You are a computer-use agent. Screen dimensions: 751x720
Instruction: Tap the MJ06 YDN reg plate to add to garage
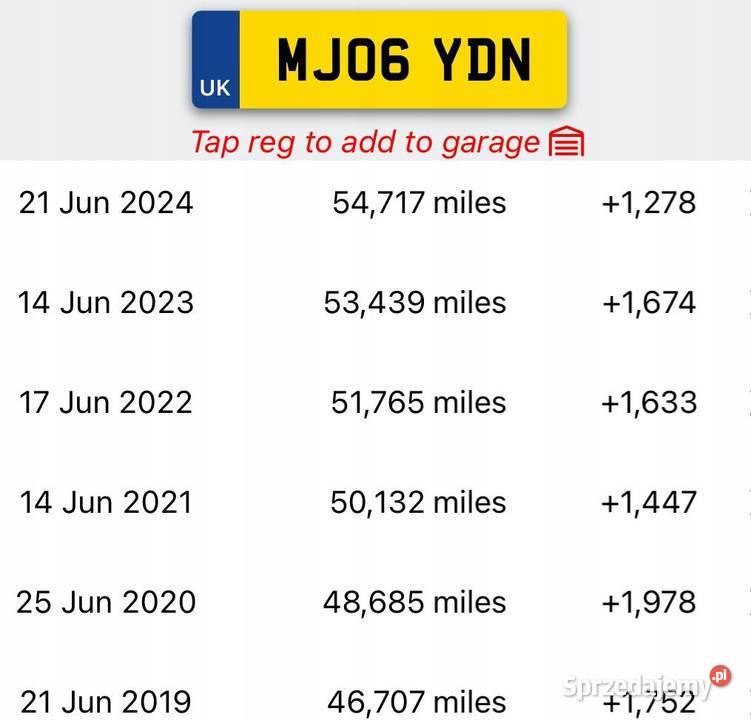click(x=380, y=60)
